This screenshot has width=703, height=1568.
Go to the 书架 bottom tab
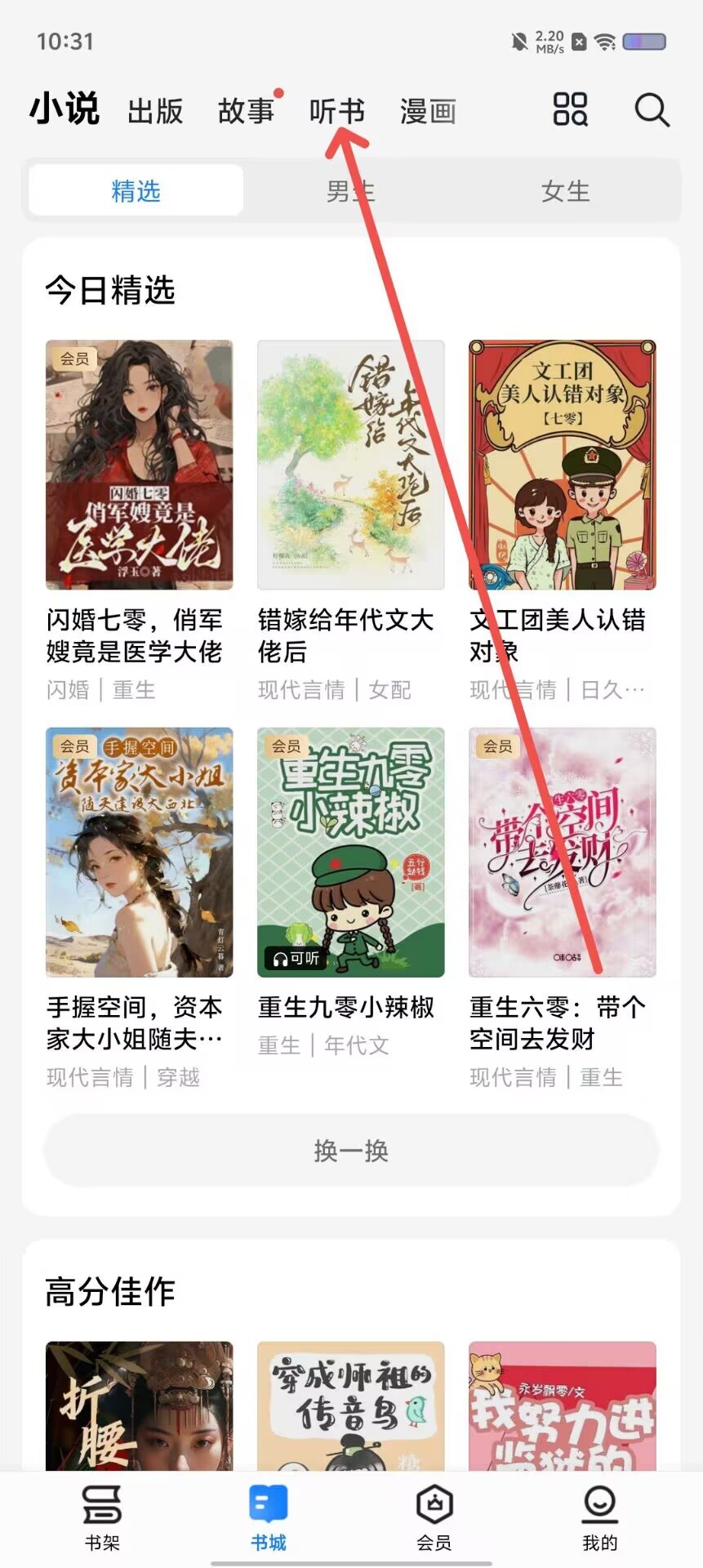102,1517
